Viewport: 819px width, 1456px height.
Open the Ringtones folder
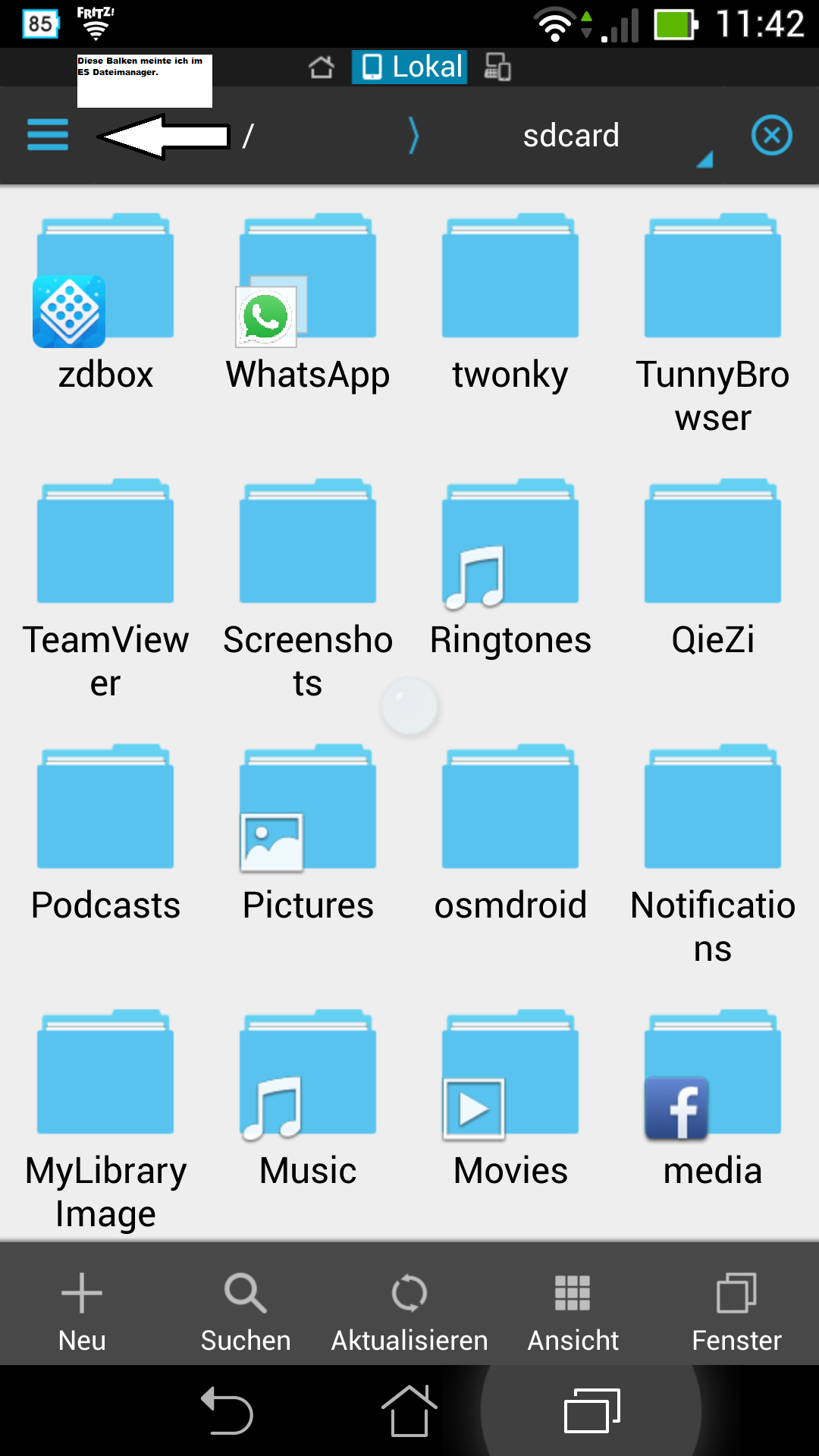(510, 569)
